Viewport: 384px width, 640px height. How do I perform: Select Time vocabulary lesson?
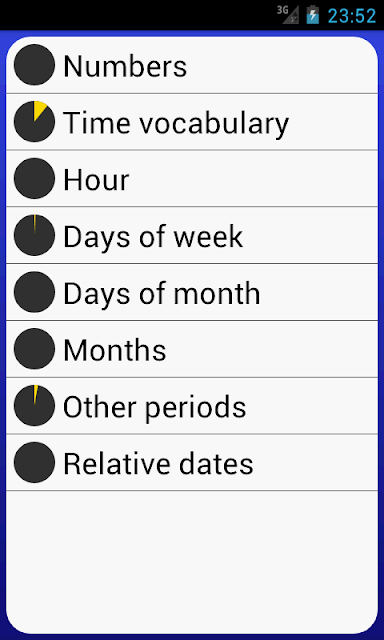click(x=192, y=122)
